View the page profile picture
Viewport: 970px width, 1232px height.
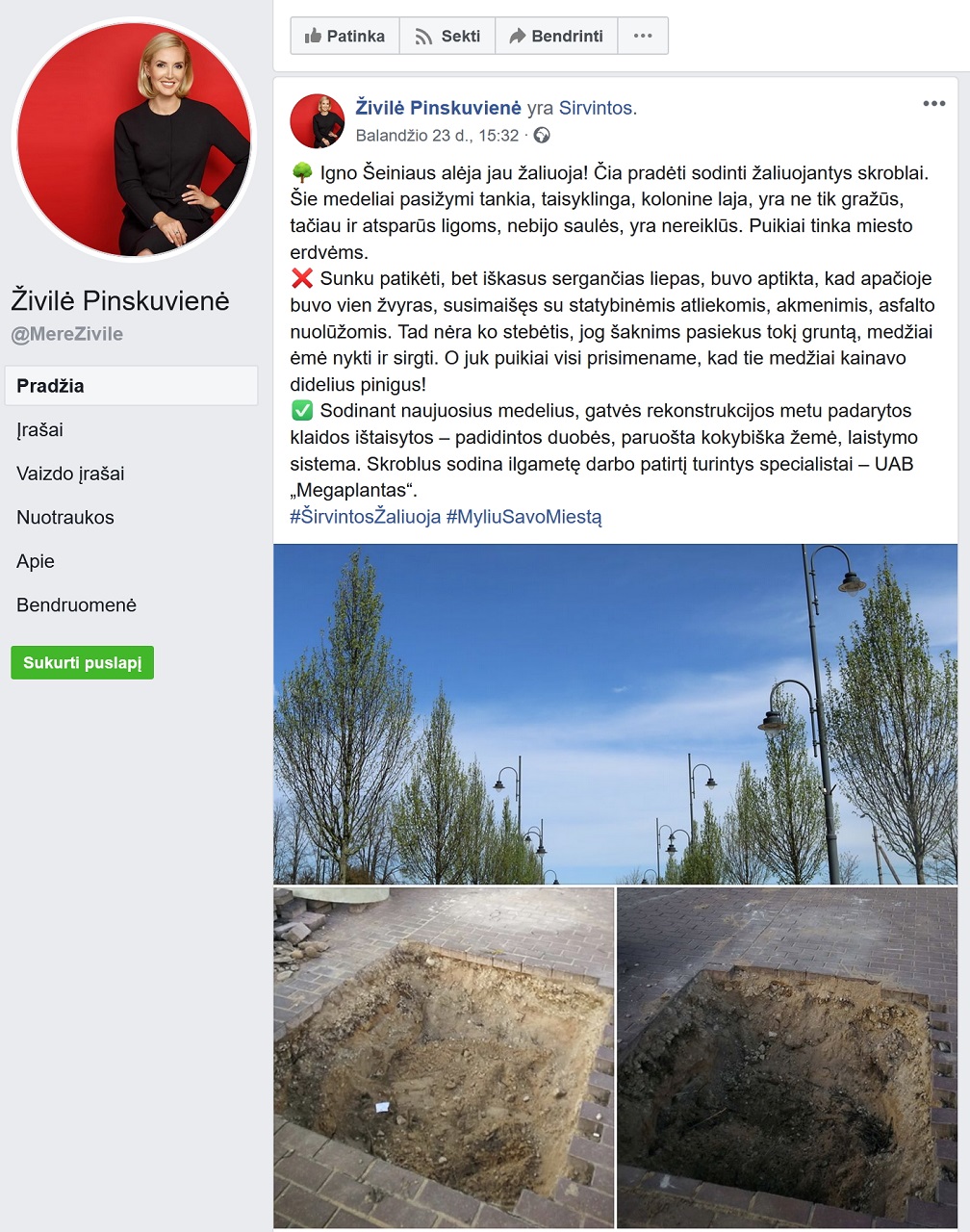(x=135, y=141)
